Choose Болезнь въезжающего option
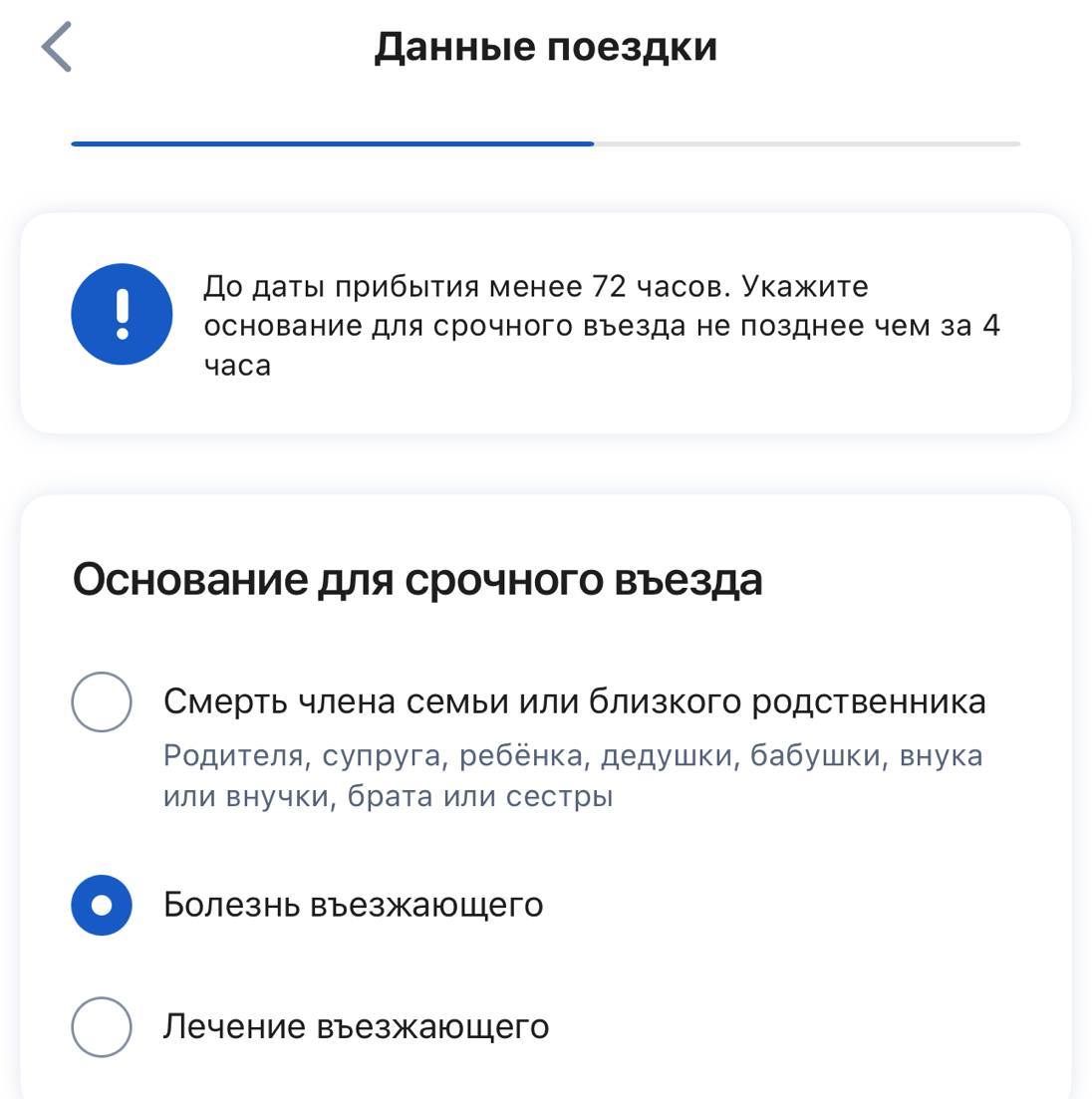 tap(102, 905)
